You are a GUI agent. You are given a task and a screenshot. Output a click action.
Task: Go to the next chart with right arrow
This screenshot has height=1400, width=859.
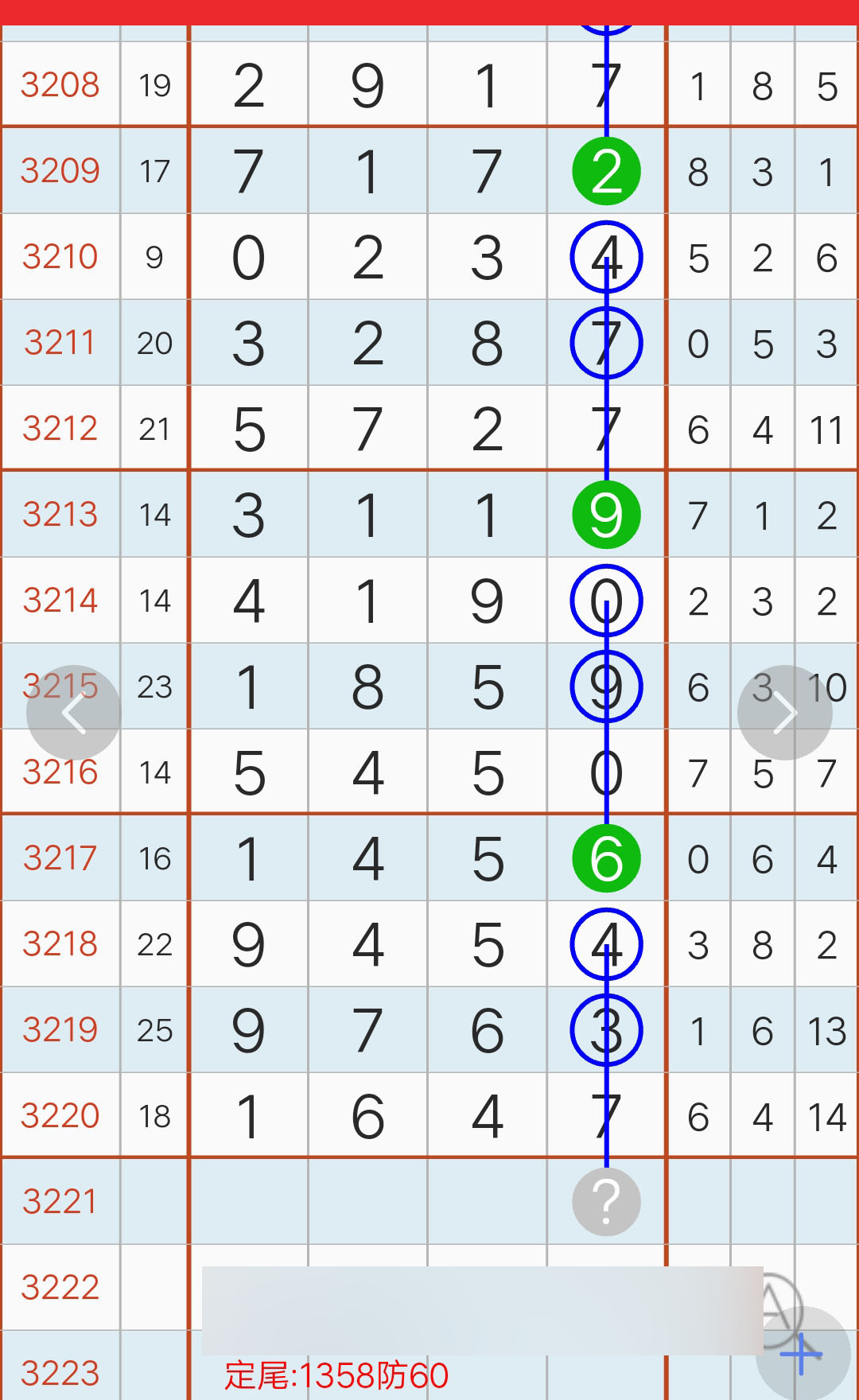[785, 713]
